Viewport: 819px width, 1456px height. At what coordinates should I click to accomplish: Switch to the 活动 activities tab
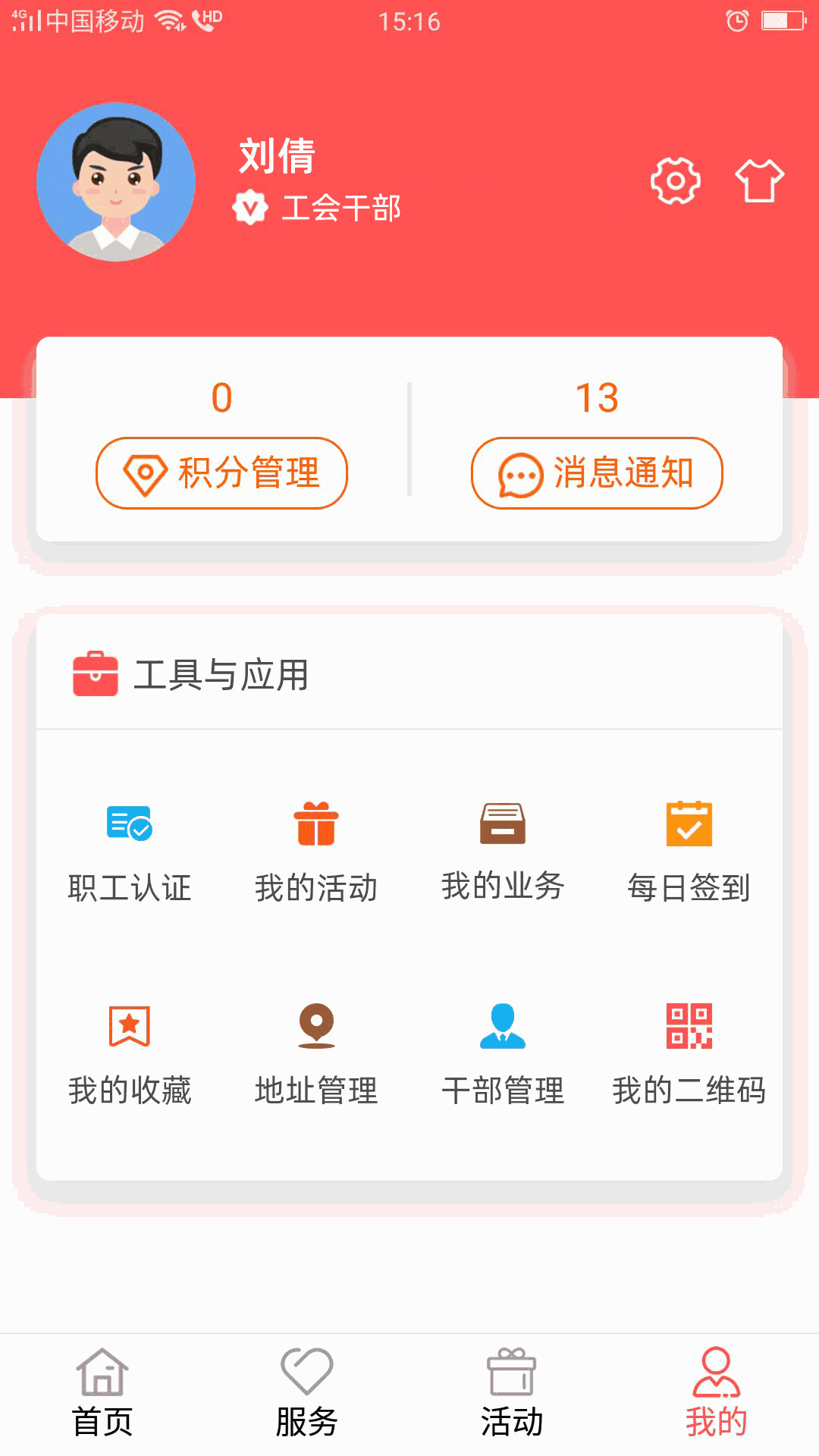point(512,1394)
